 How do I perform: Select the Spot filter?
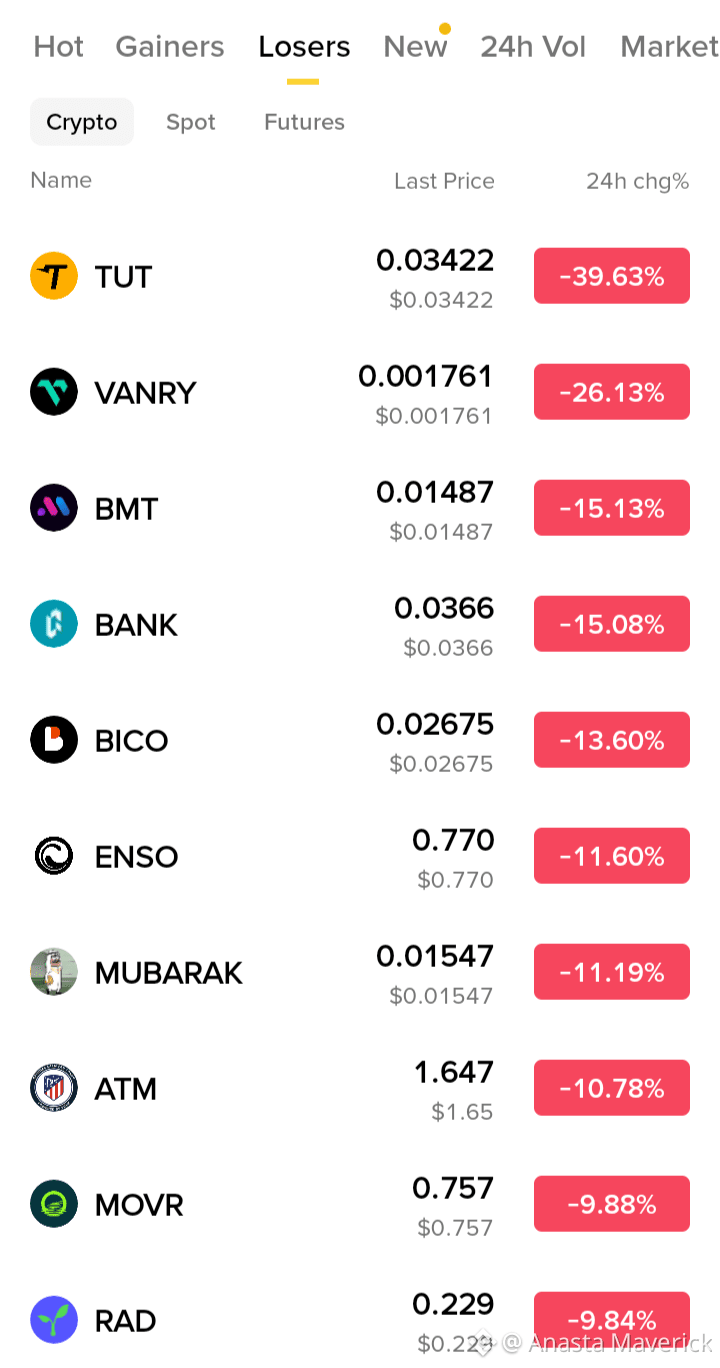[191, 122]
